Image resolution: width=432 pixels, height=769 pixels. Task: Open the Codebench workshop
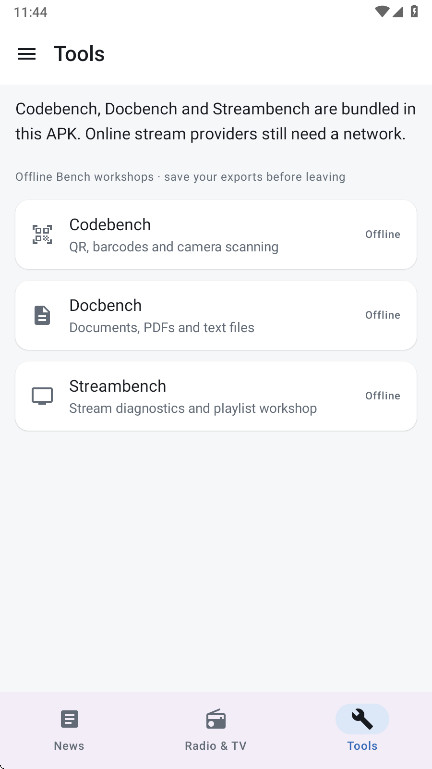pos(216,234)
